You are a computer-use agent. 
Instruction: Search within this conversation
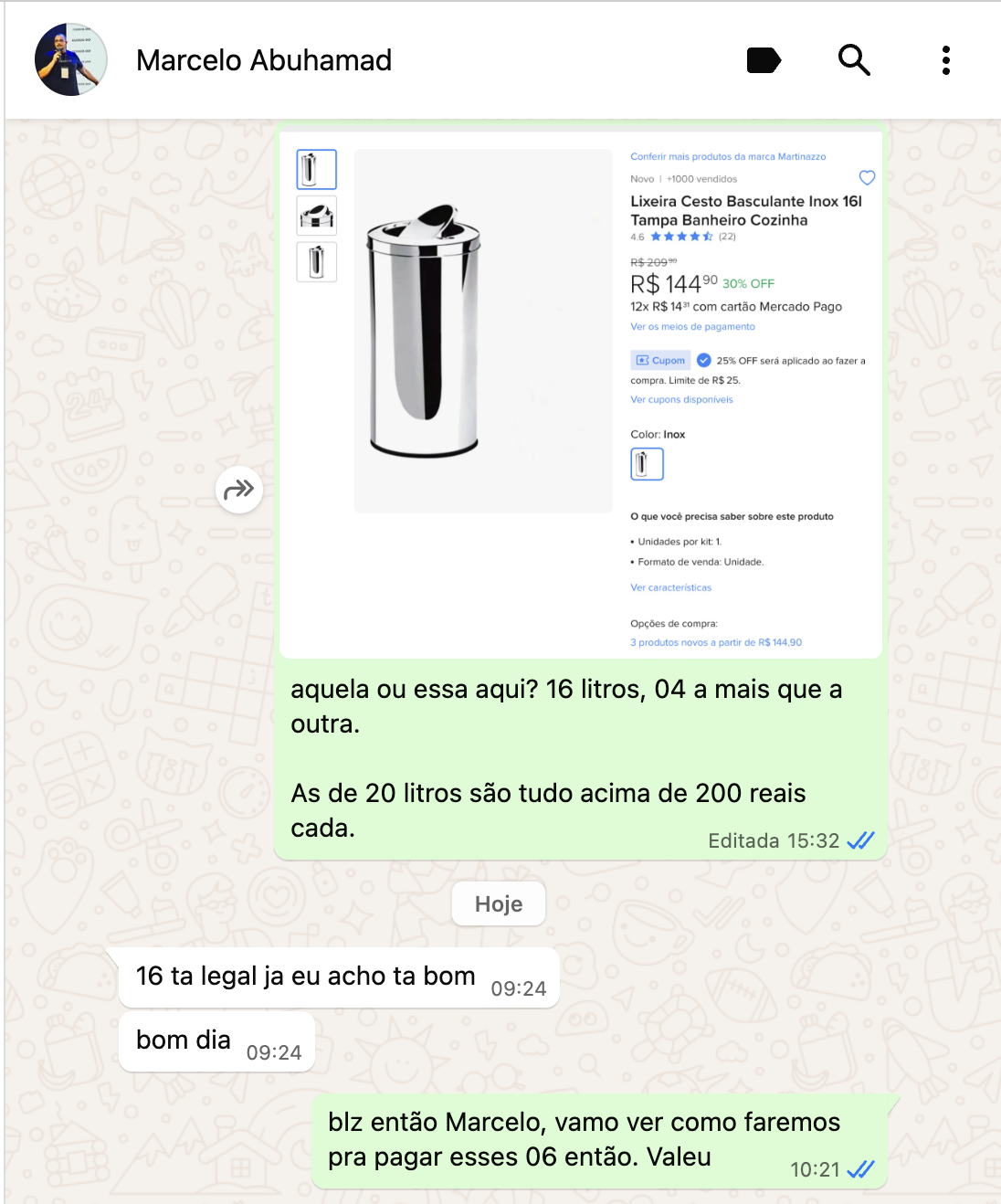point(854,60)
